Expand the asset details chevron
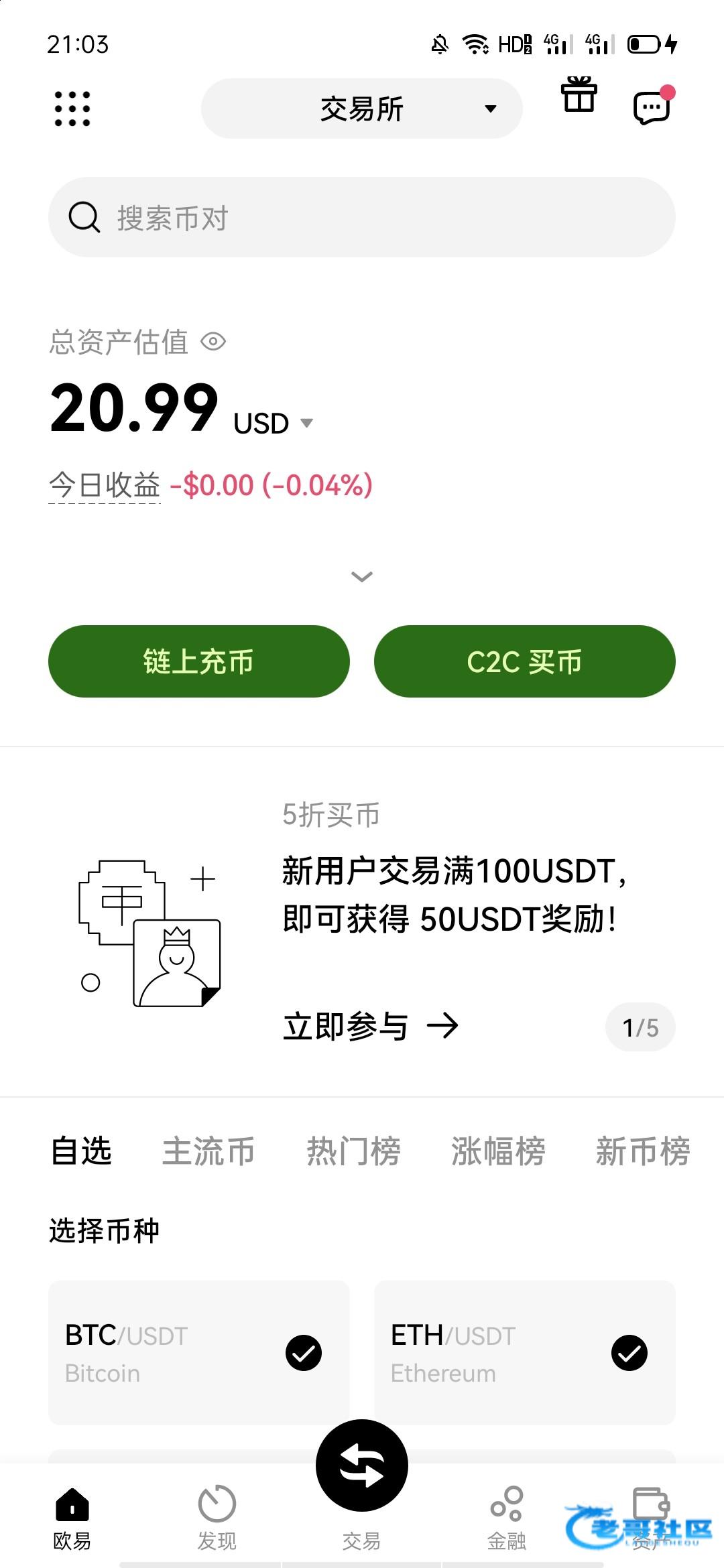Screen dimensions: 724x1568 [362, 576]
